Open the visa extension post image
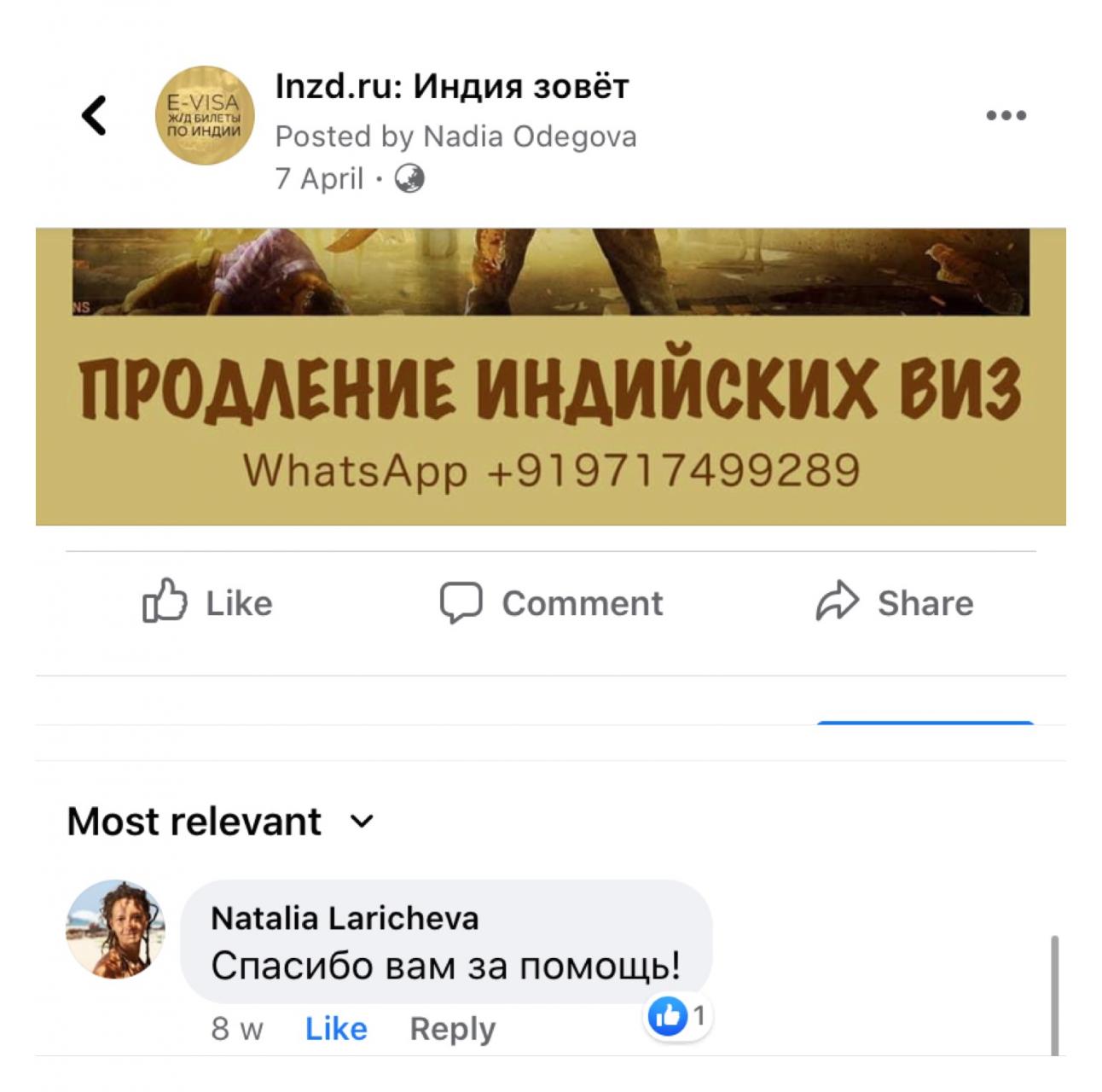 [550, 375]
